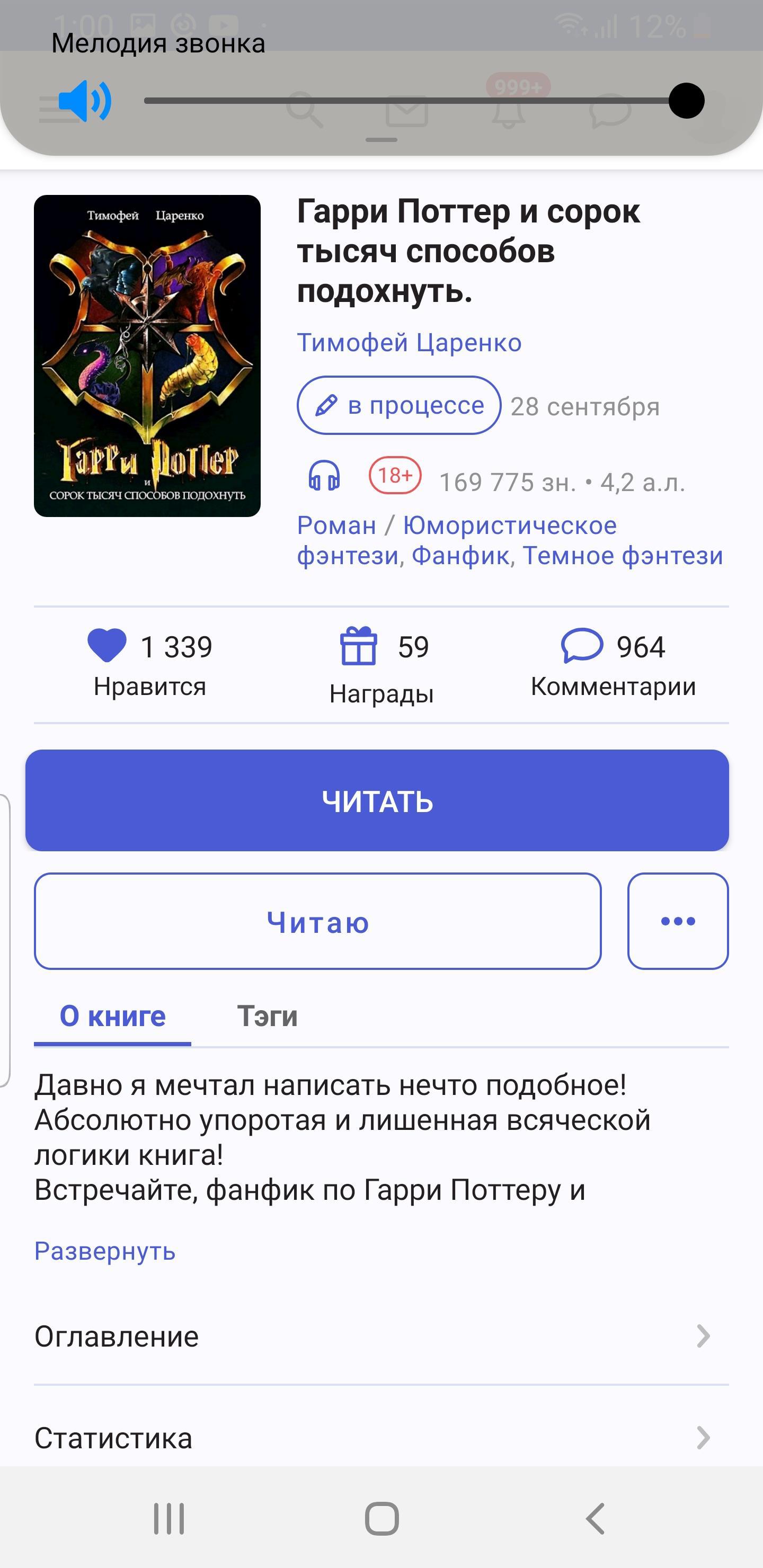Go back with the system back button
763x1568 pixels.
(x=595, y=1518)
